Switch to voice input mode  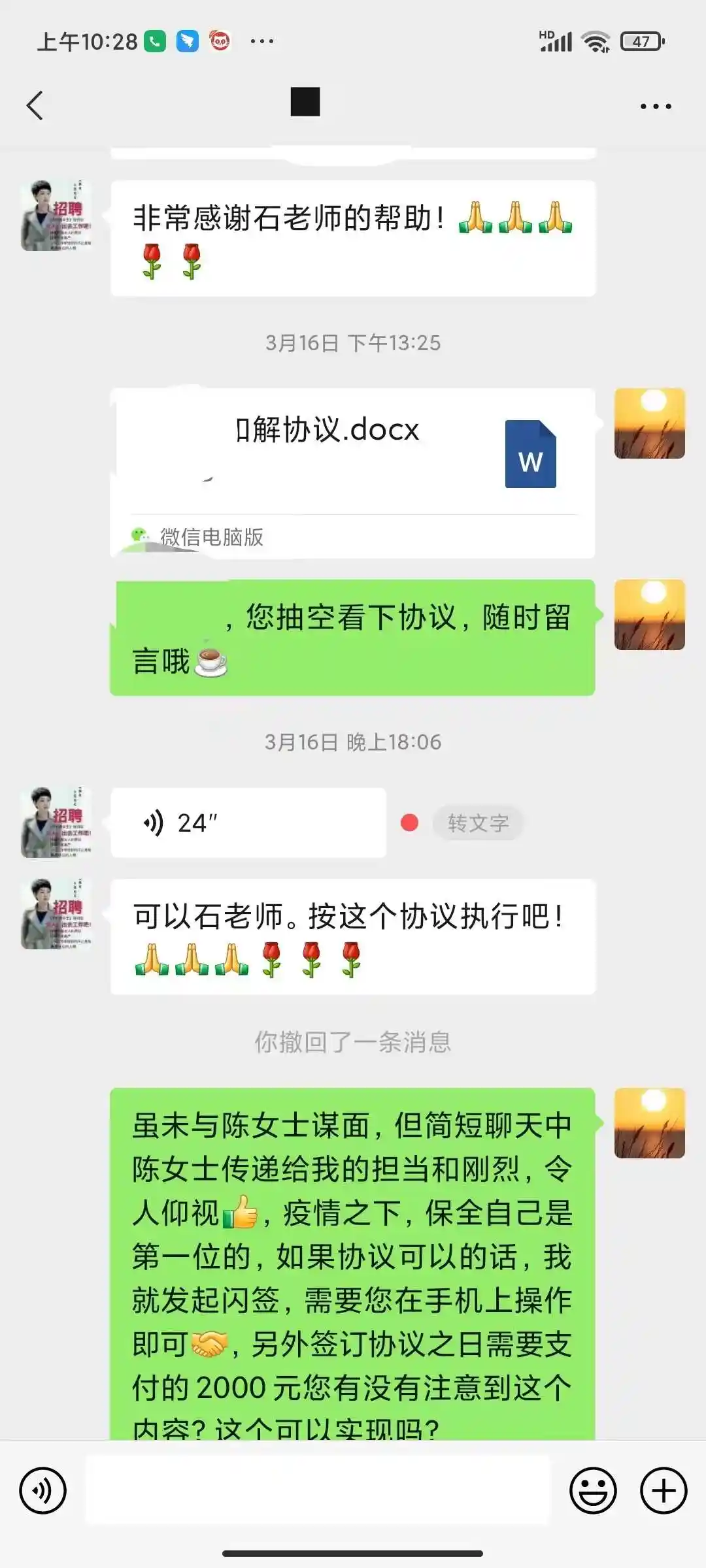coord(42,1490)
